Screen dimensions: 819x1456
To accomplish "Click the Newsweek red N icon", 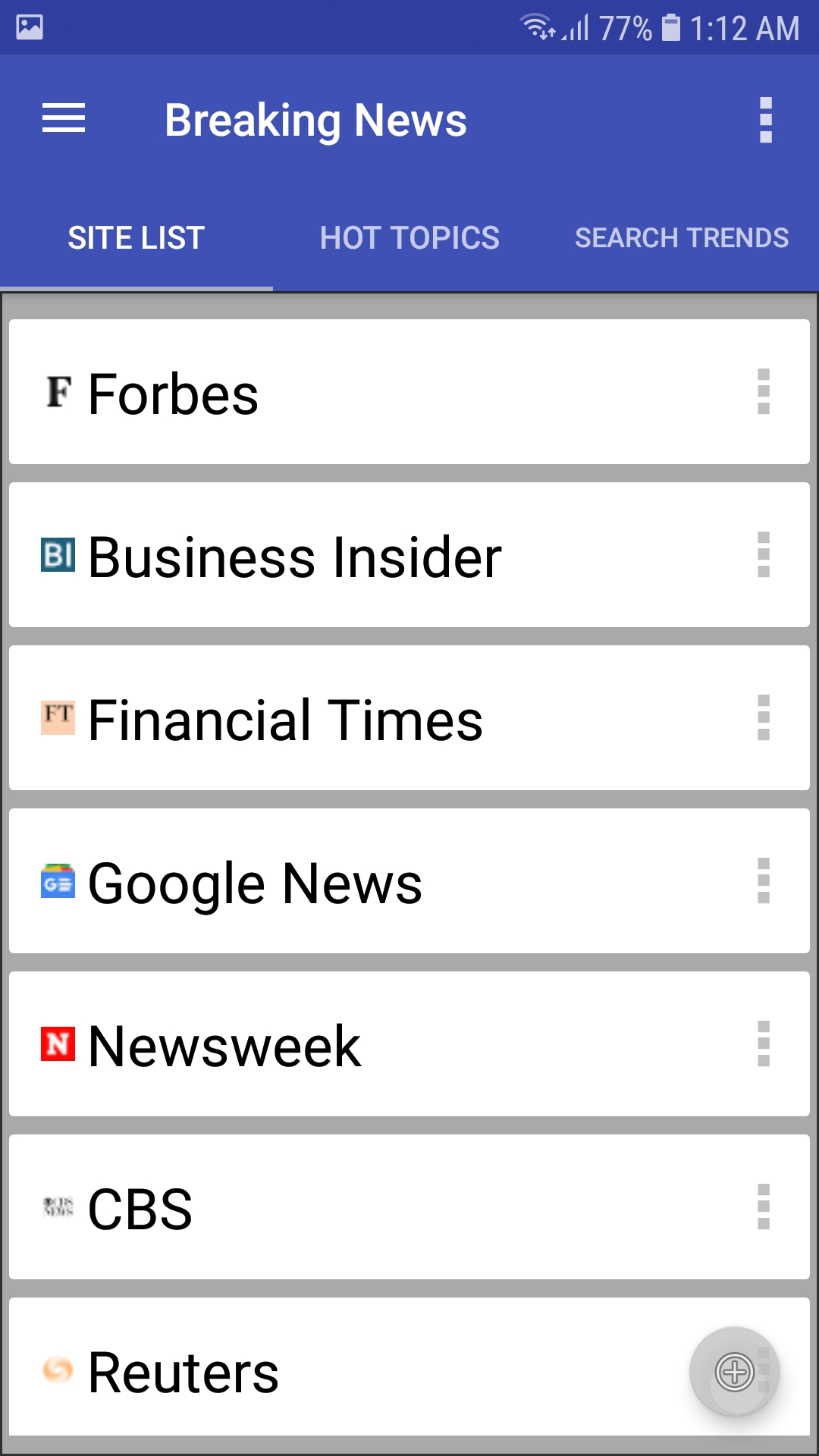I will pyautogui.click(x=59, y=1045).
